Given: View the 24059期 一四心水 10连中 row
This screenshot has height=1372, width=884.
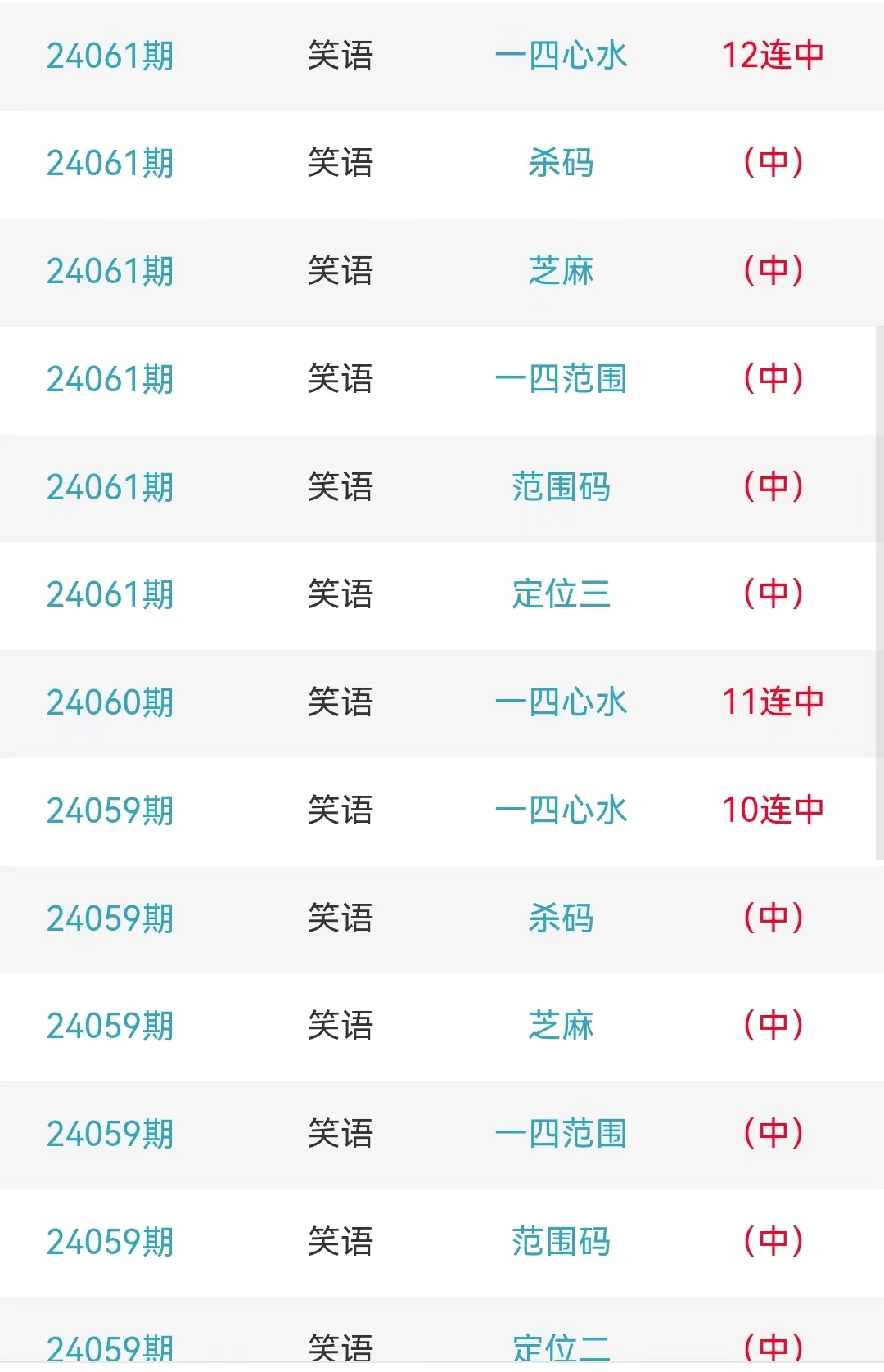Looking at the screenshot, I should (561, 810).
